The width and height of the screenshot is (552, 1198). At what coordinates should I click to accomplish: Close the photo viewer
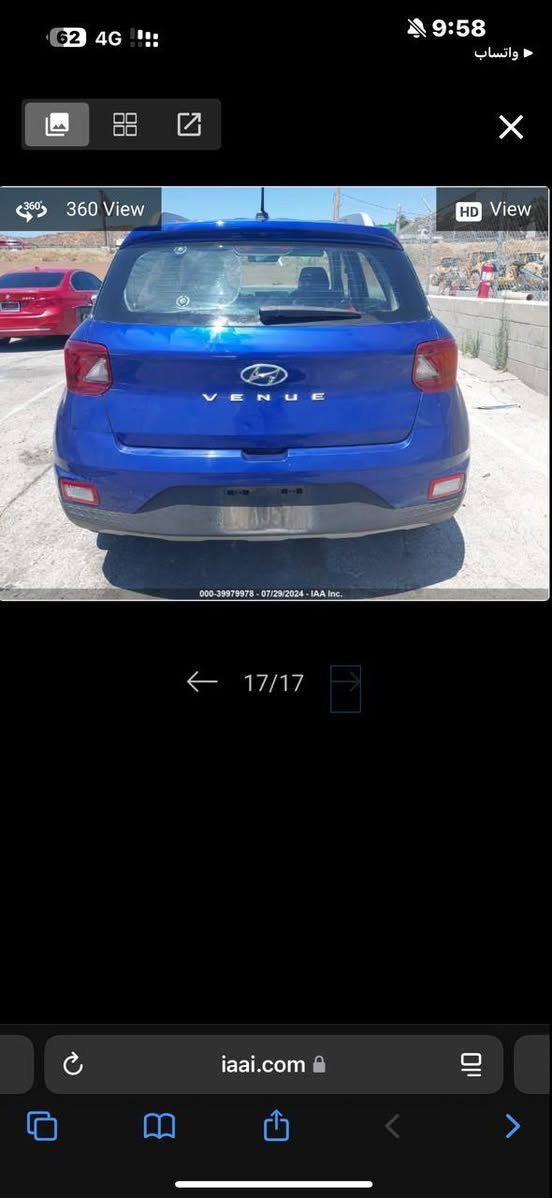[511, 127]
